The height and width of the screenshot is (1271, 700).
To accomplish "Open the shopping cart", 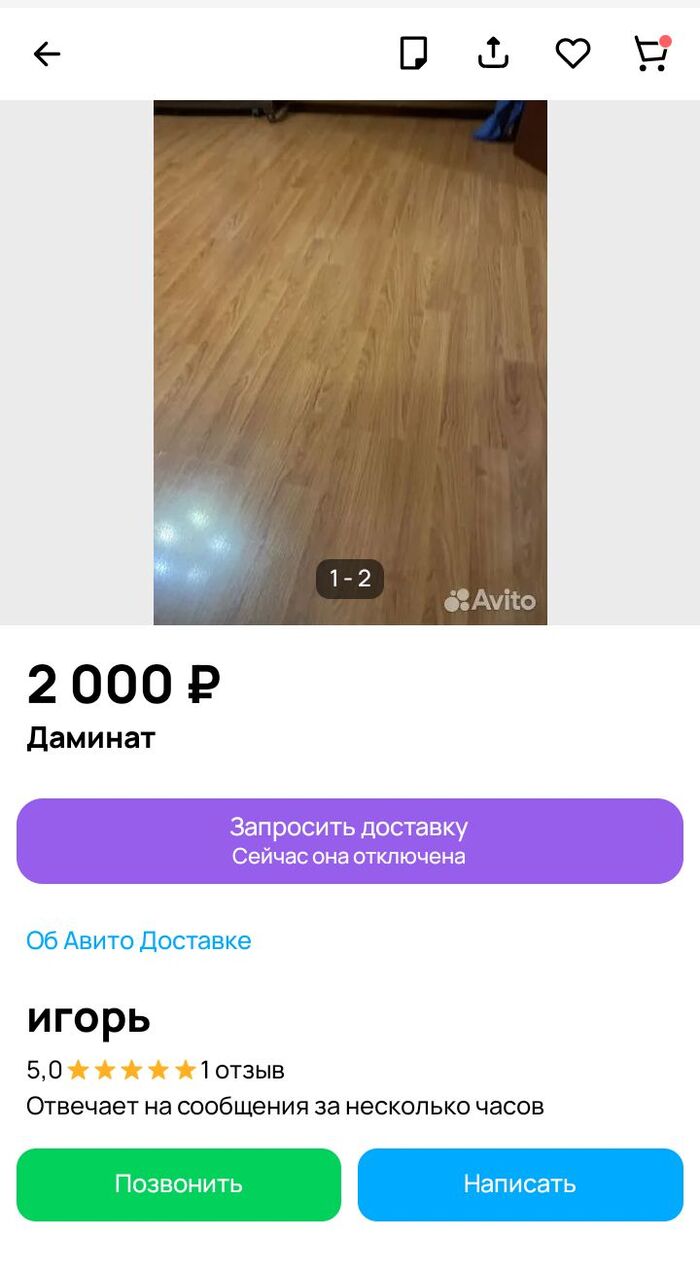I will click(x=651, y=54).
